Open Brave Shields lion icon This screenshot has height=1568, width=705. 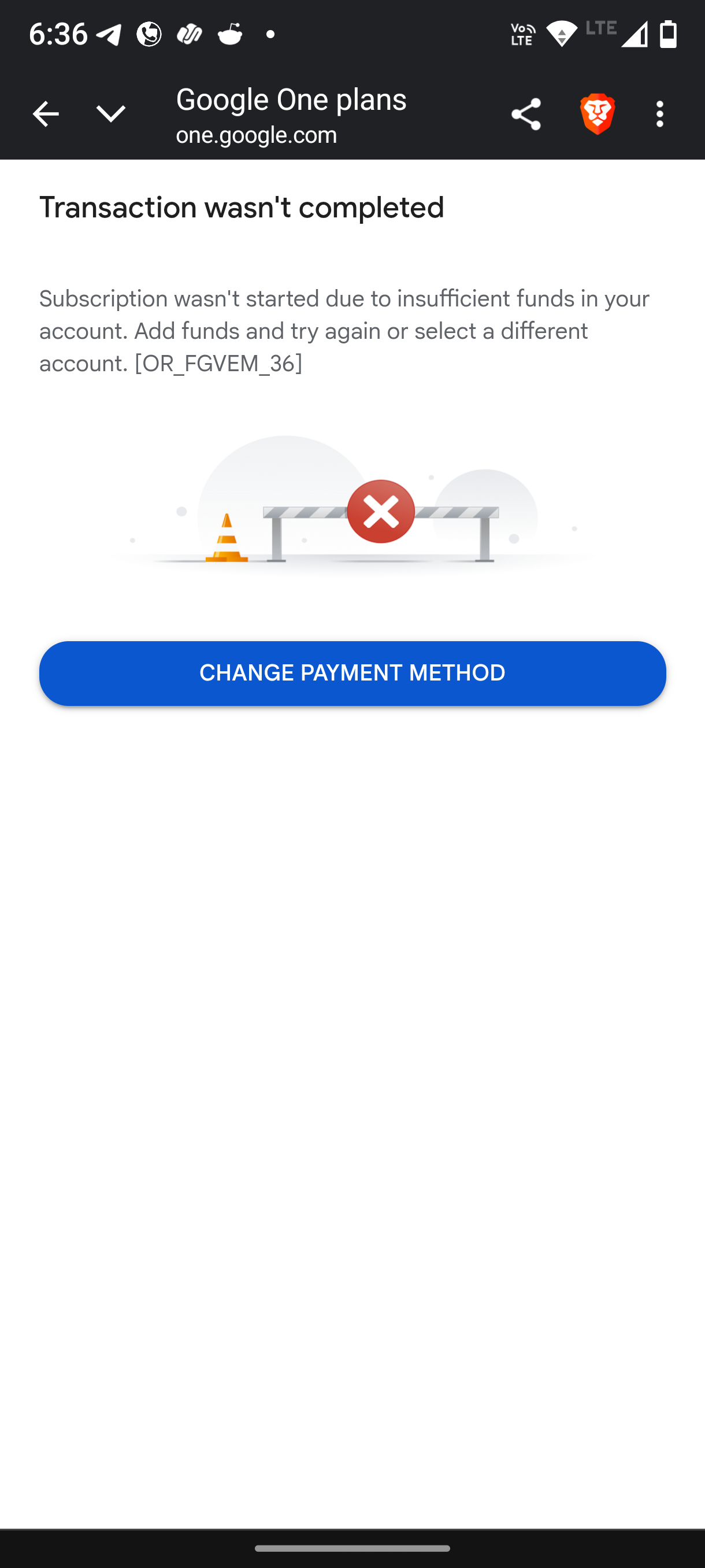pyautogui.click(x=598, y=114)
